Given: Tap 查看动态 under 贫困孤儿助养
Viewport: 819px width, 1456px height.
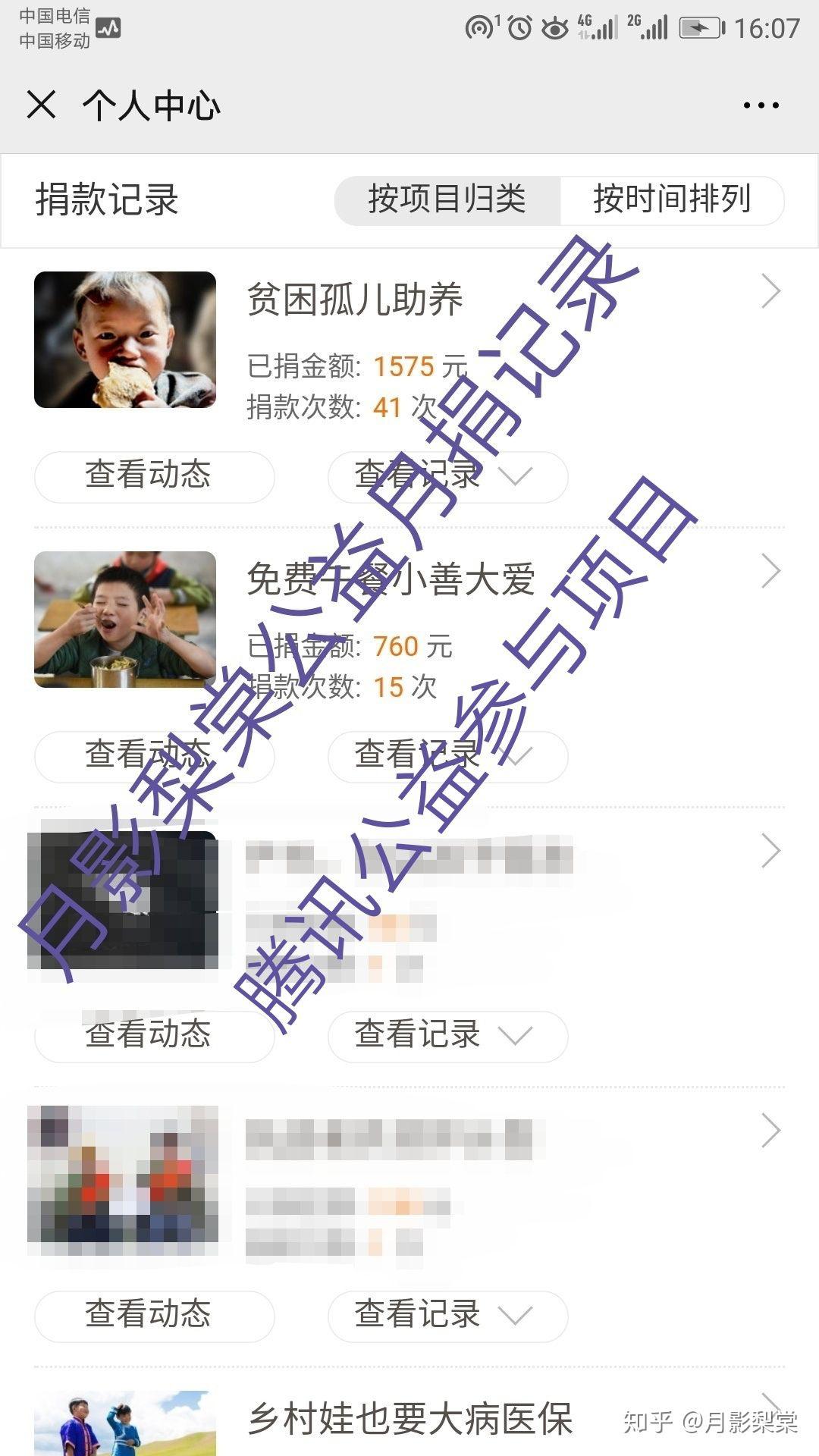Looking at the screenshot, I should 155,476.
